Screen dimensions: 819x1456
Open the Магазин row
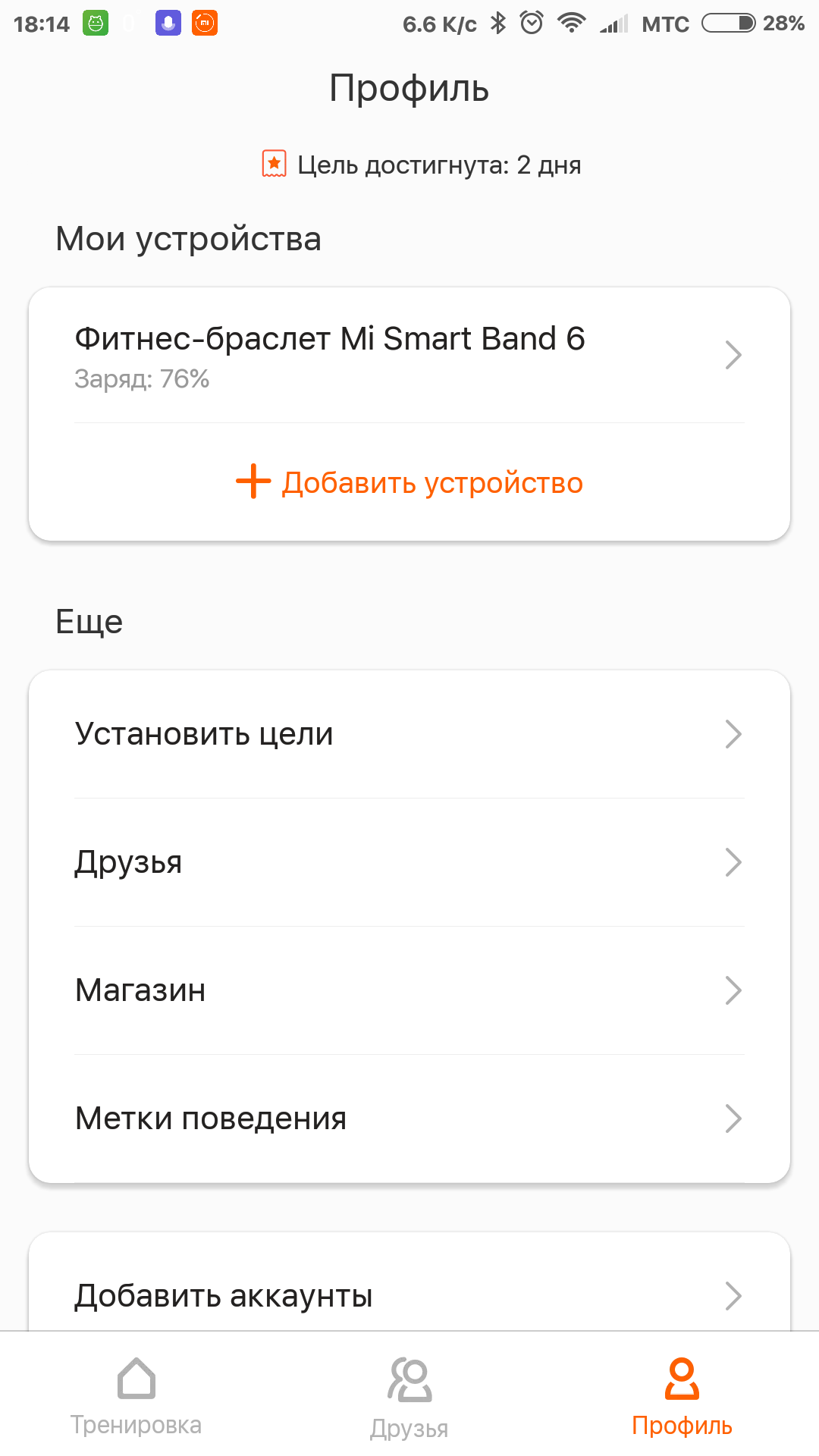click(409, 990)
